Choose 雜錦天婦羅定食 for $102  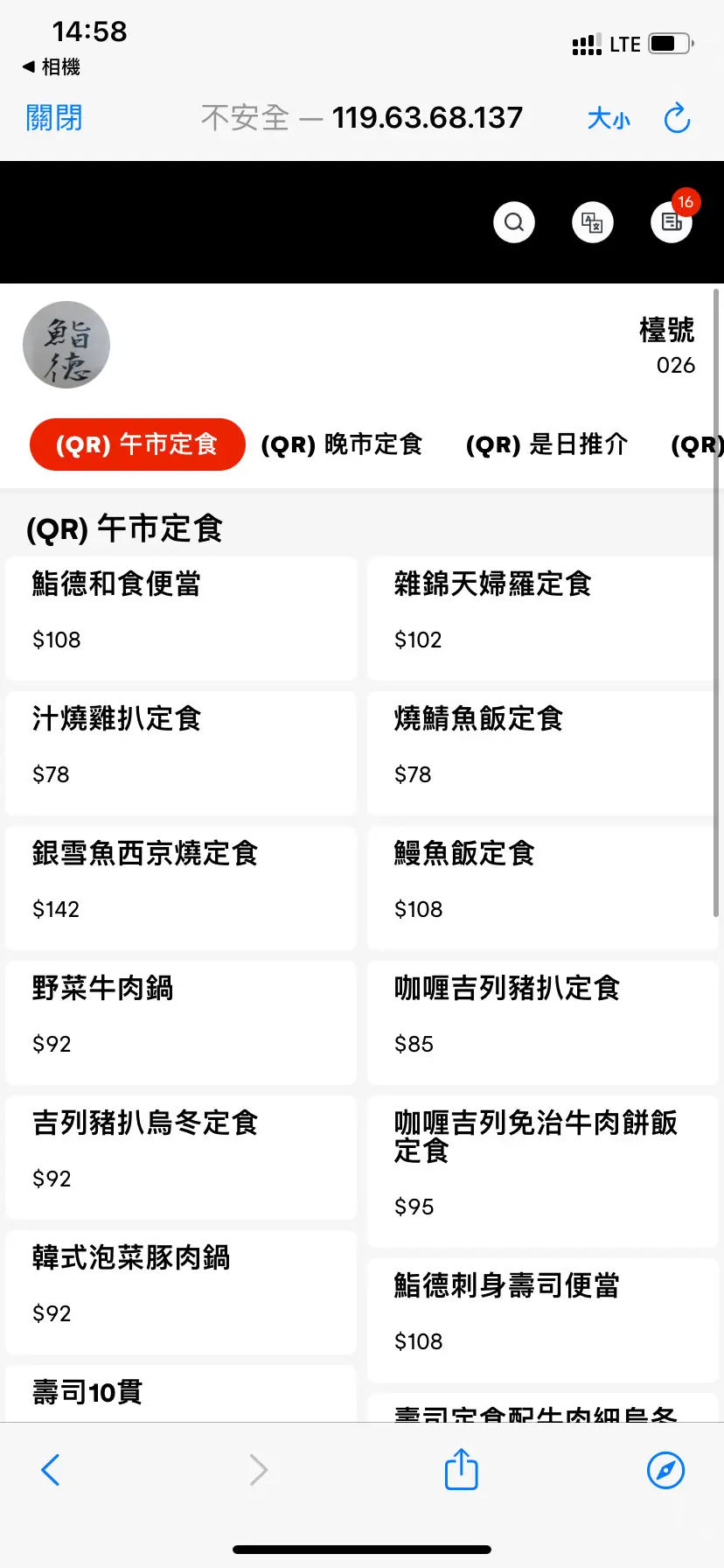click(542, 618)
